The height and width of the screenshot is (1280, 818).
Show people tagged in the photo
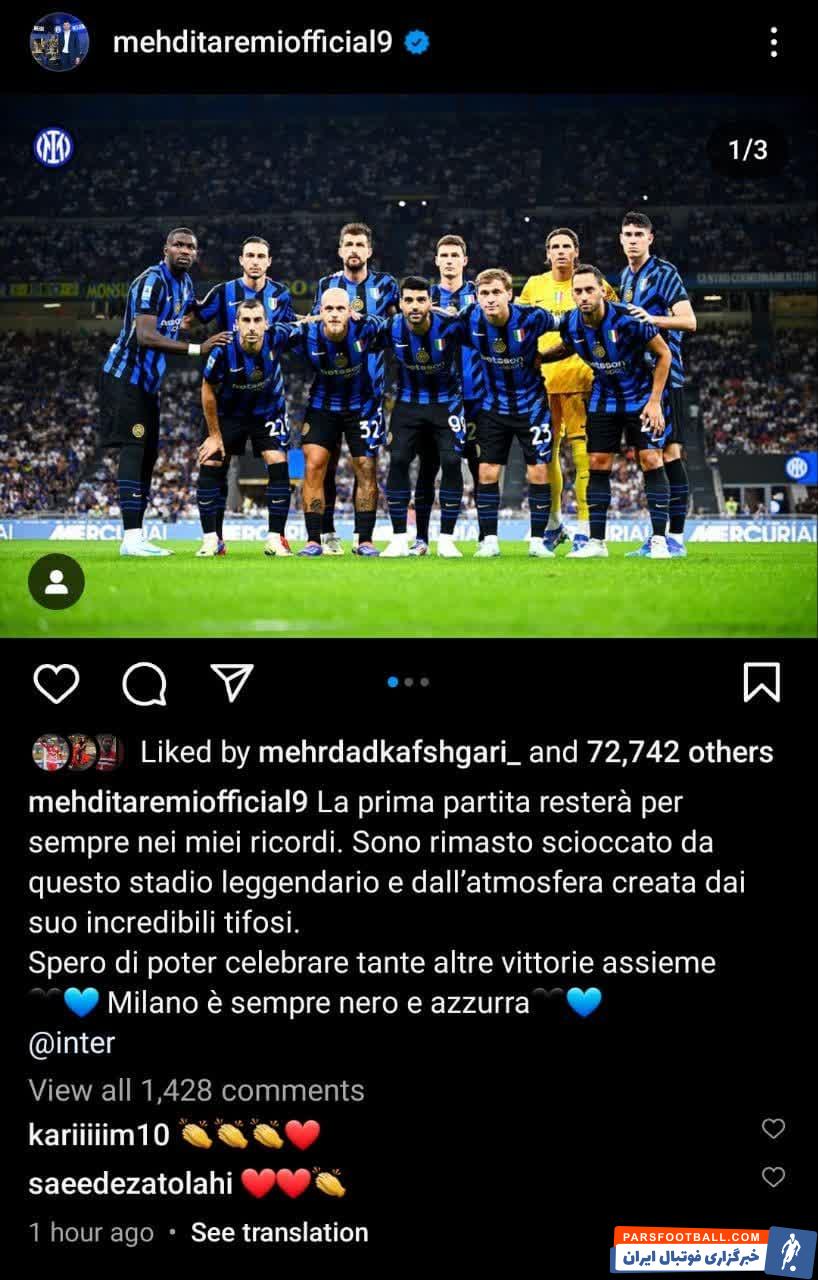(x=56, y=582)
